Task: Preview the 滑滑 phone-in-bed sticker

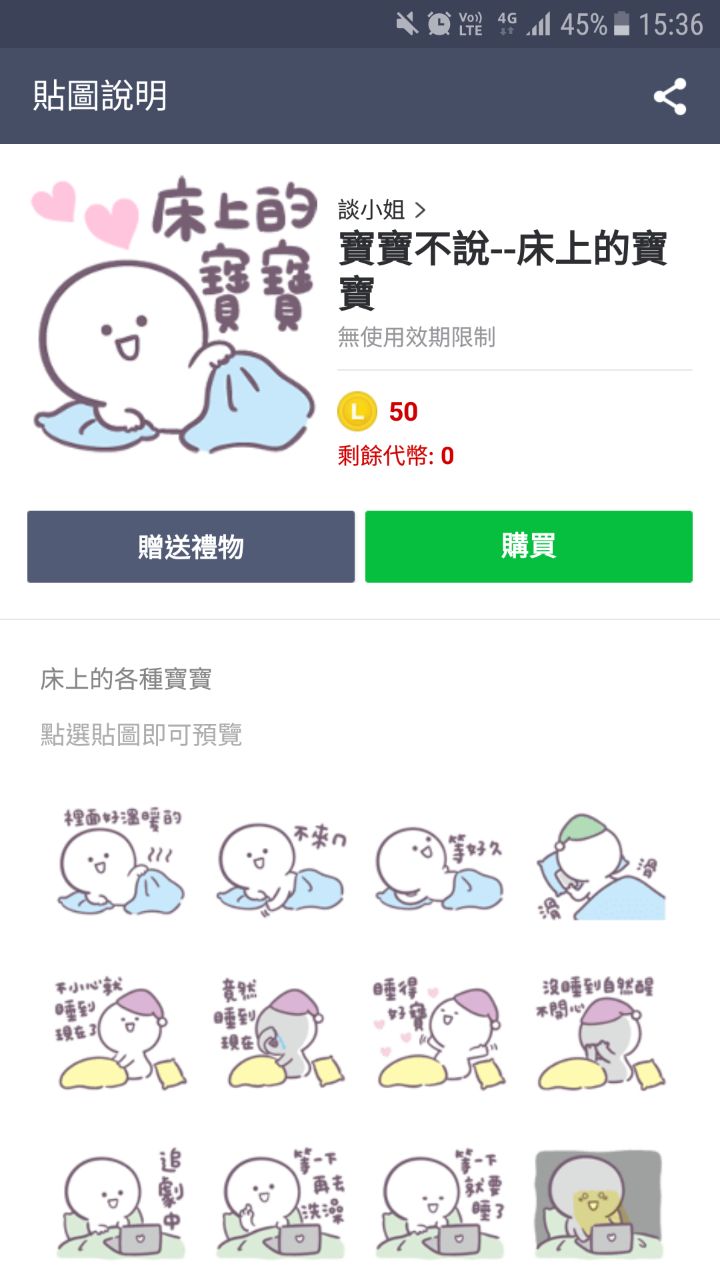Action: click(x=598, y=861)
